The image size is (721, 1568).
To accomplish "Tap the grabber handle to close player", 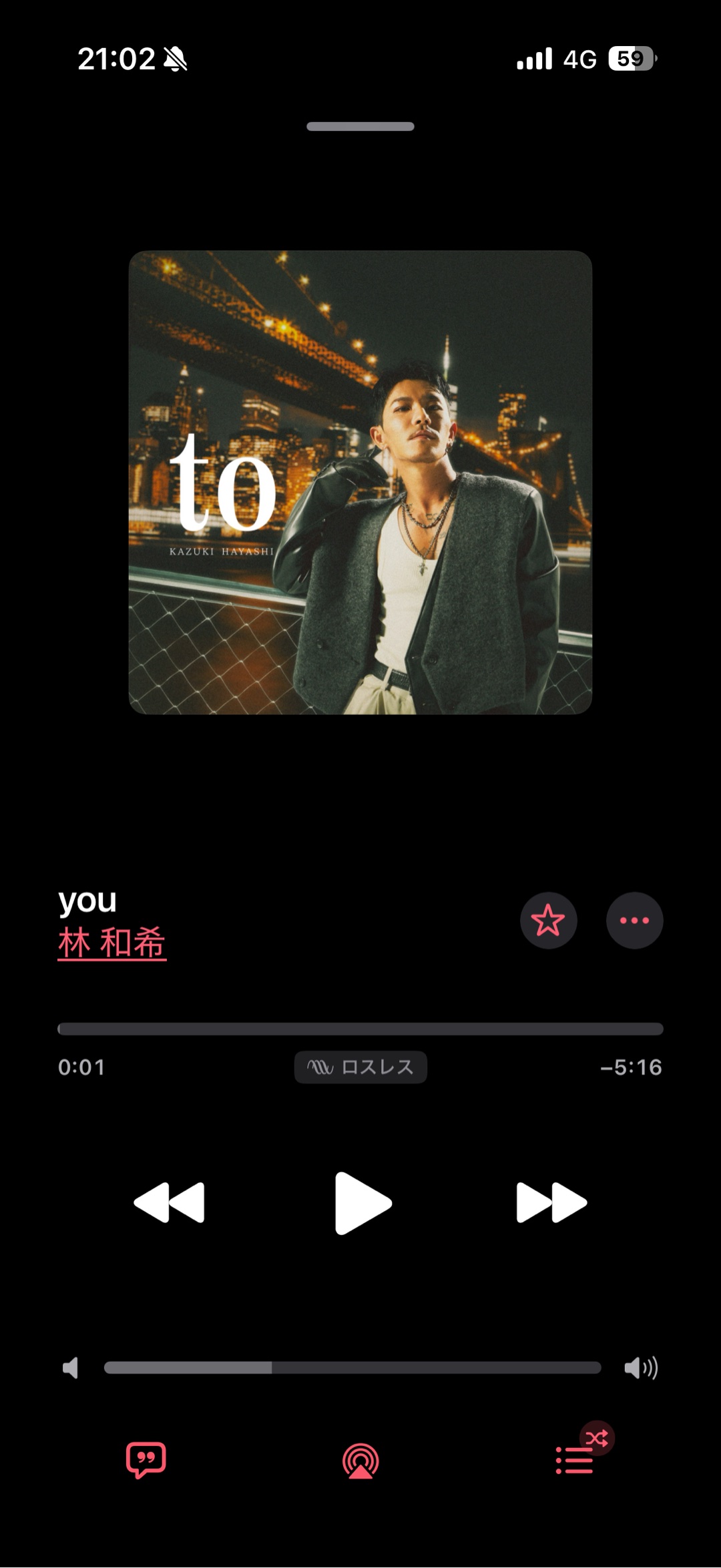I will [x=360, y=127].
